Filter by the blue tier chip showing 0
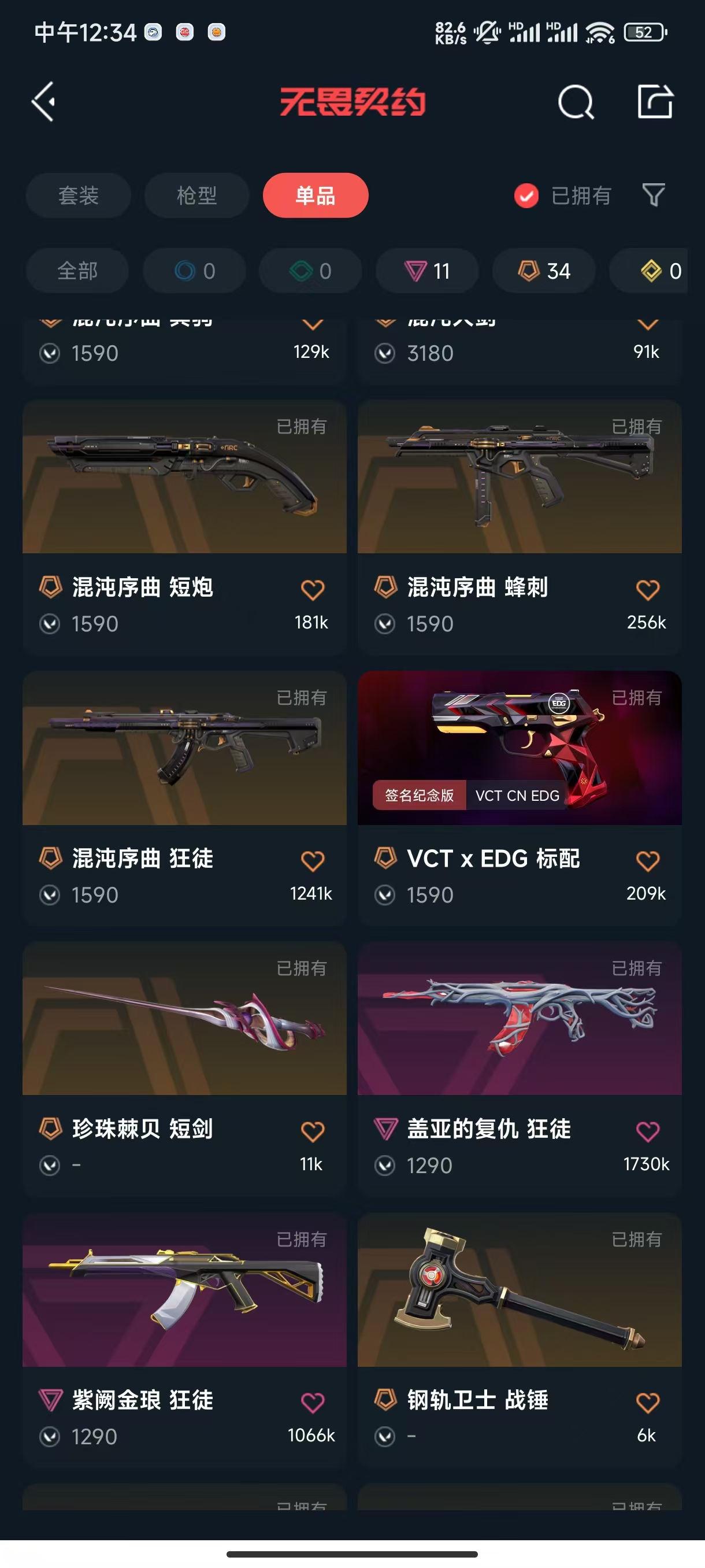The width and height of the screenshot is (705, 1568). pos(195,271)
